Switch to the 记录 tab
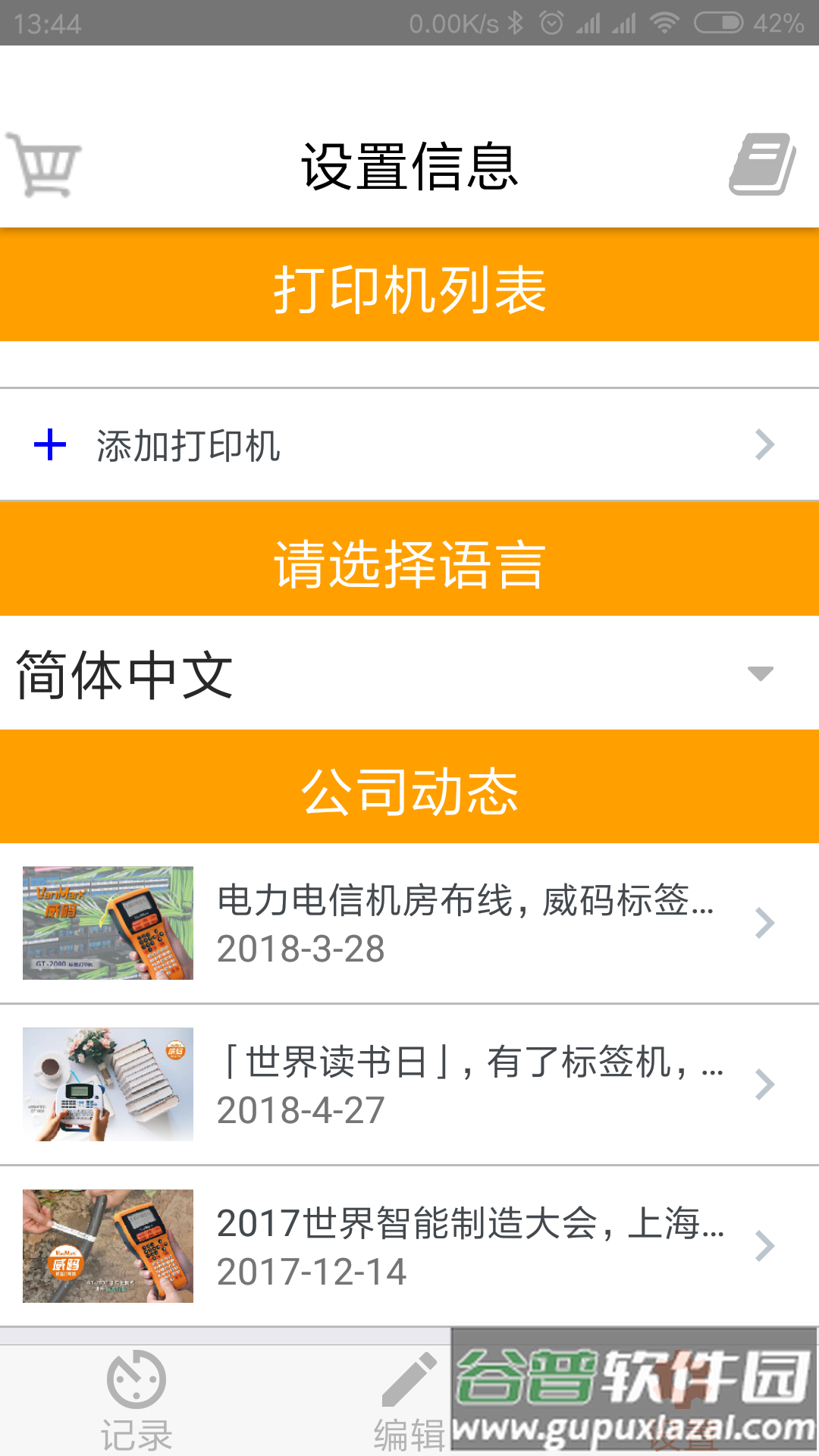 (136, 1401)
